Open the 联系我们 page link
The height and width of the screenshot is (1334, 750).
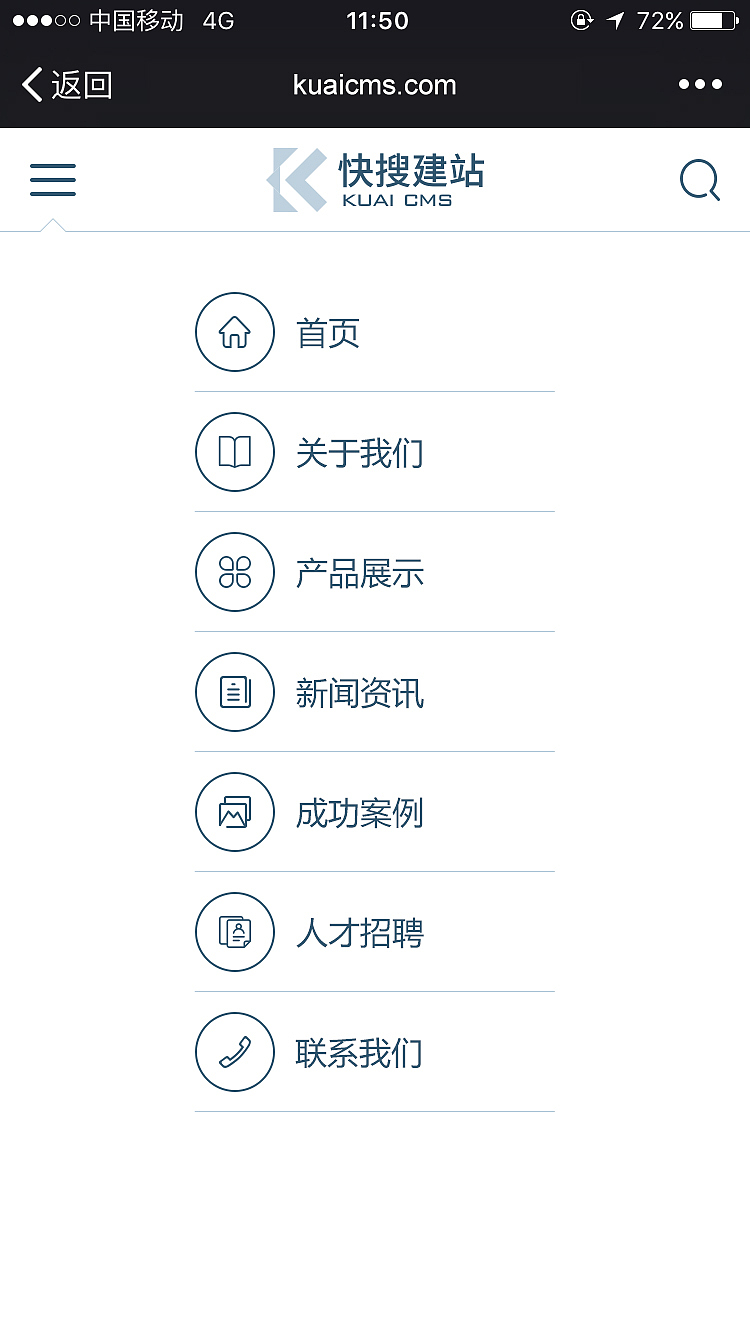(x=360, y=1052)
